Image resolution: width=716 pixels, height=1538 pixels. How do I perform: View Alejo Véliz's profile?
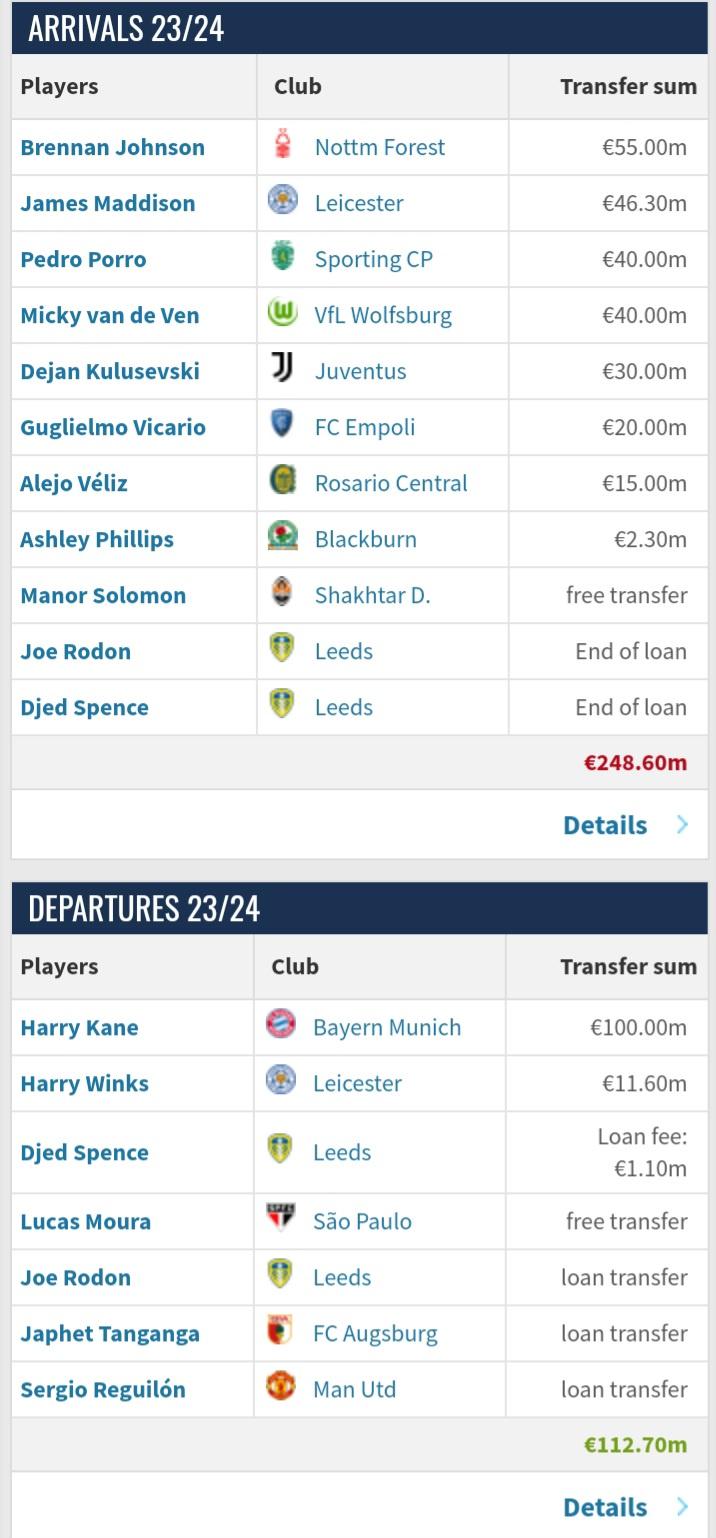point(74,483)
